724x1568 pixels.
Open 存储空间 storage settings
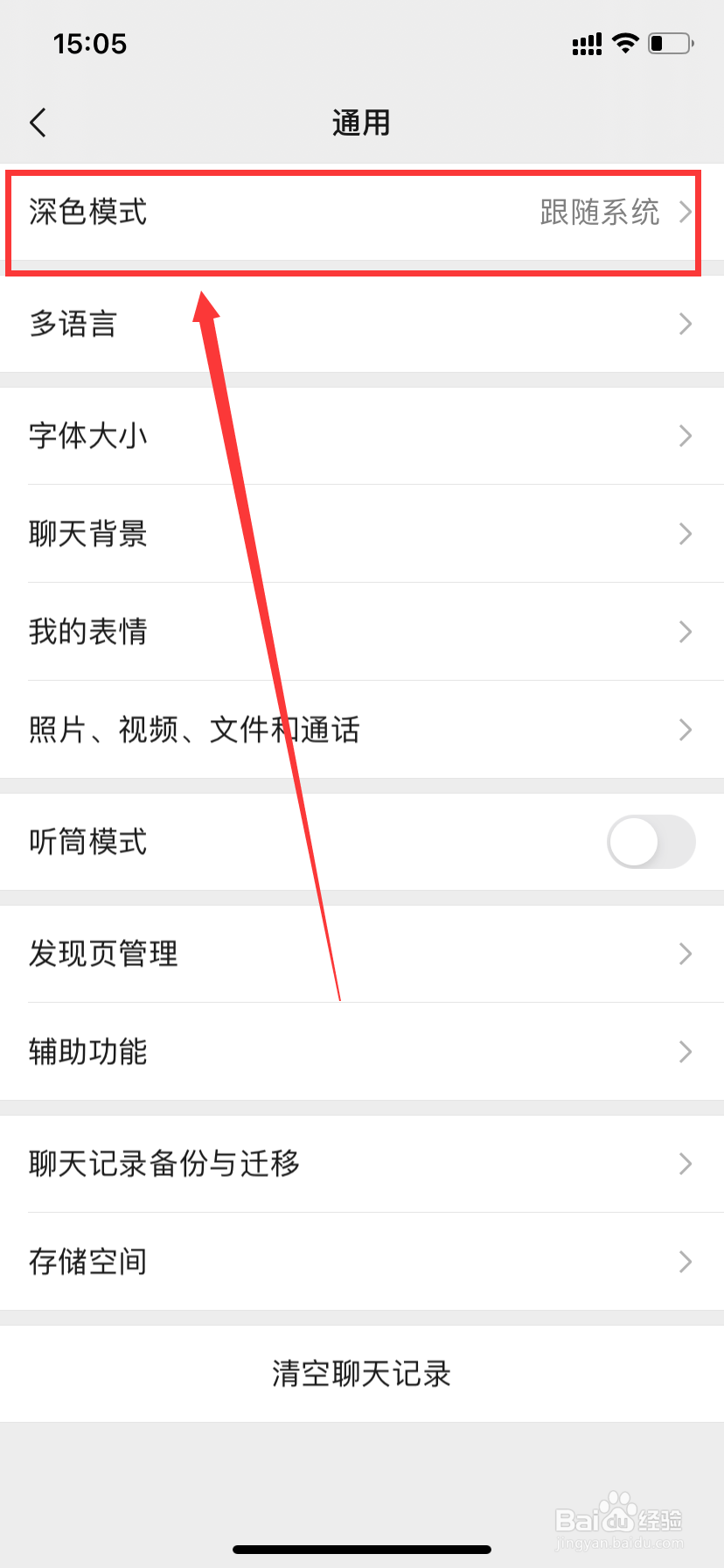click(362, 1261)
